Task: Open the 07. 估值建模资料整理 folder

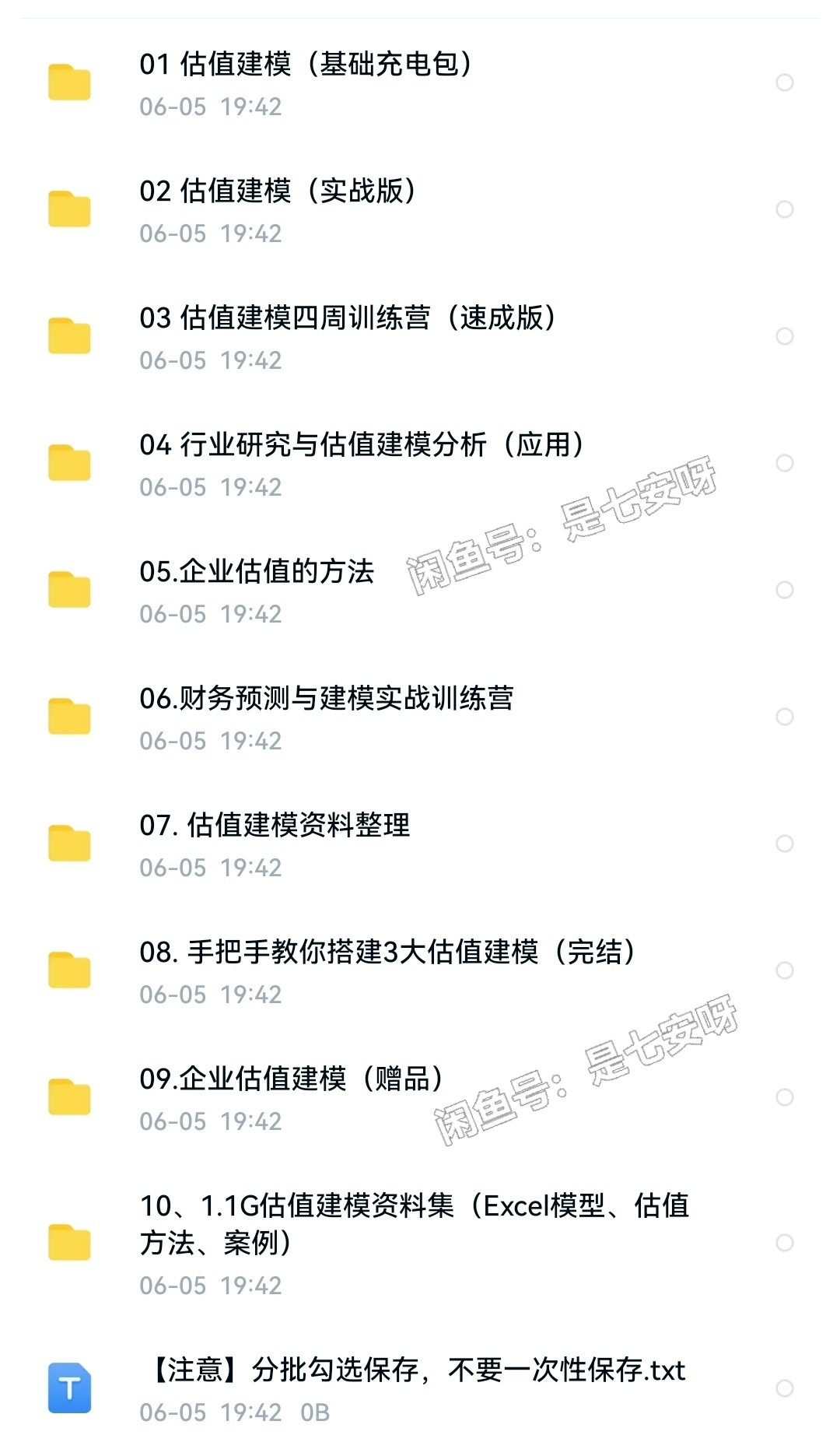Action: point(275,826)
